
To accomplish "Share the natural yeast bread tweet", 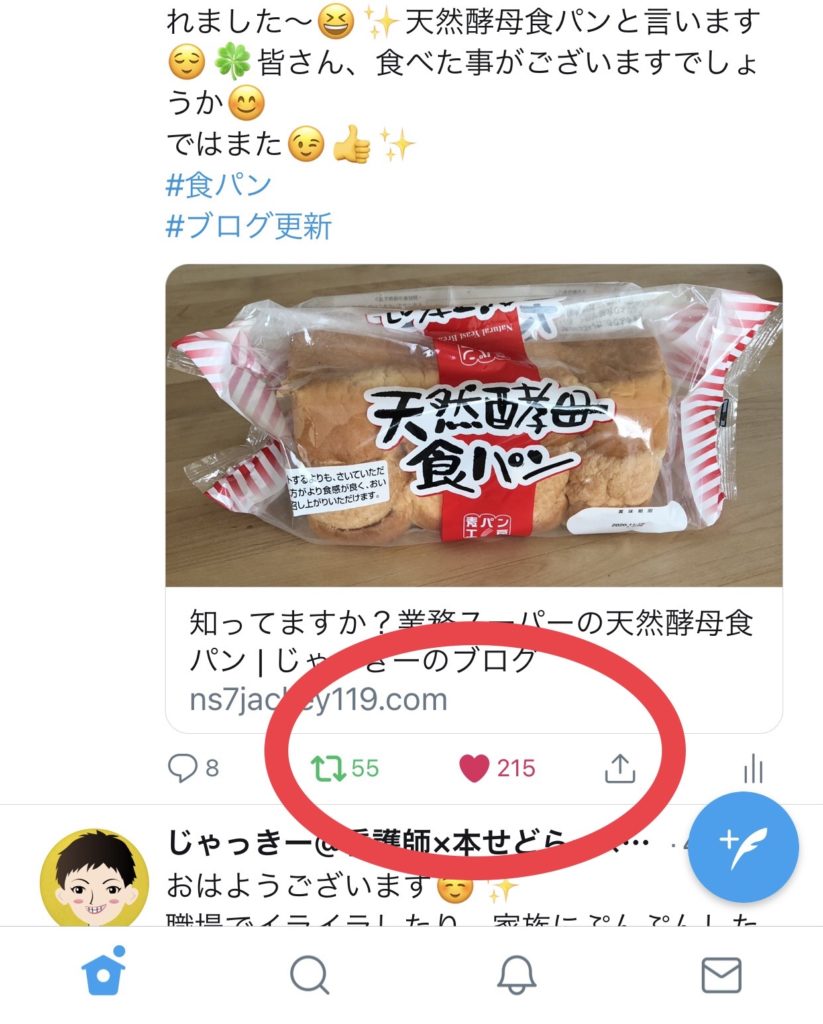I will (620, 768).
